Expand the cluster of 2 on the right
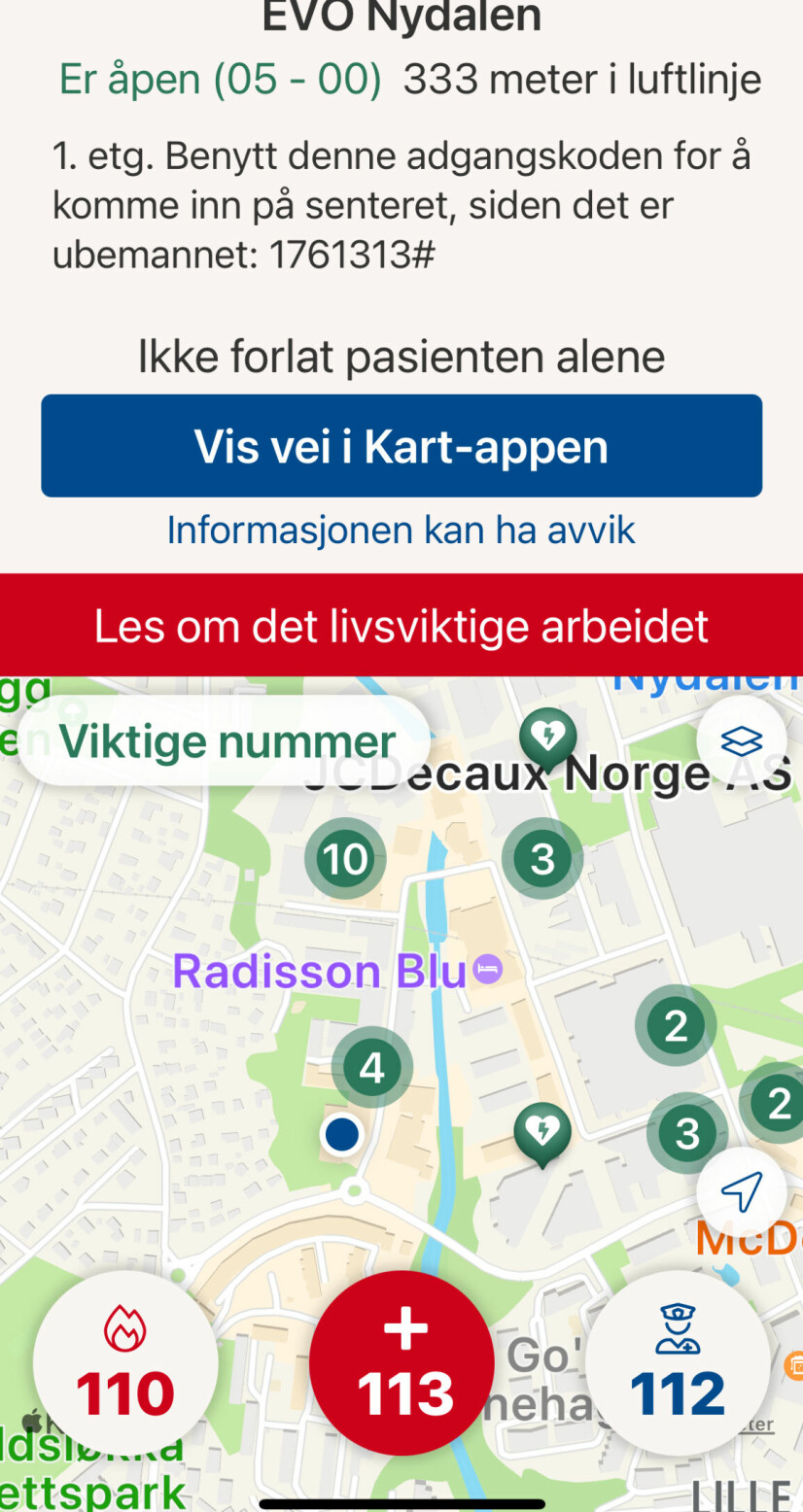The image size is (803, 1512). click(x=676, y=1024)
